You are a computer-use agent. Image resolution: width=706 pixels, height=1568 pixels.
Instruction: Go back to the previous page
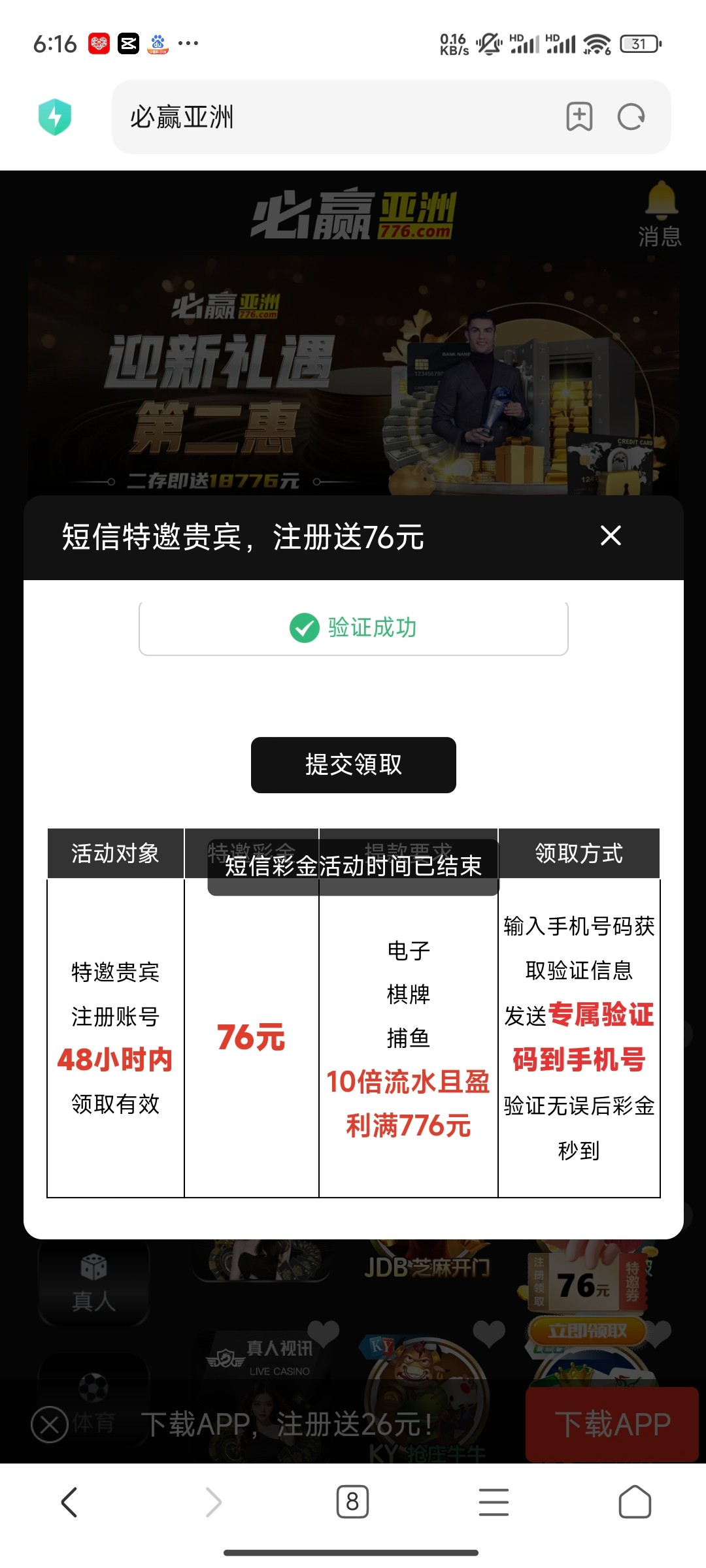click(69, 1502)
